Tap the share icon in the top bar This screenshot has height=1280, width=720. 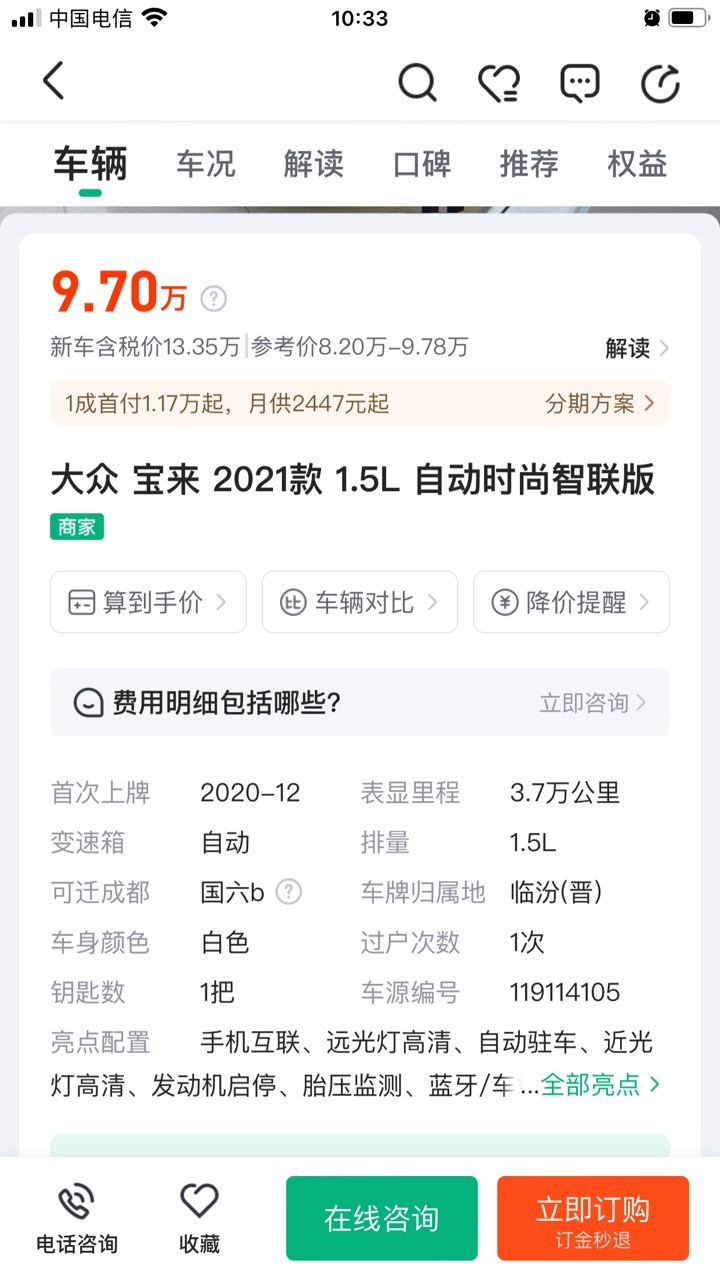(x=660, y=83)
